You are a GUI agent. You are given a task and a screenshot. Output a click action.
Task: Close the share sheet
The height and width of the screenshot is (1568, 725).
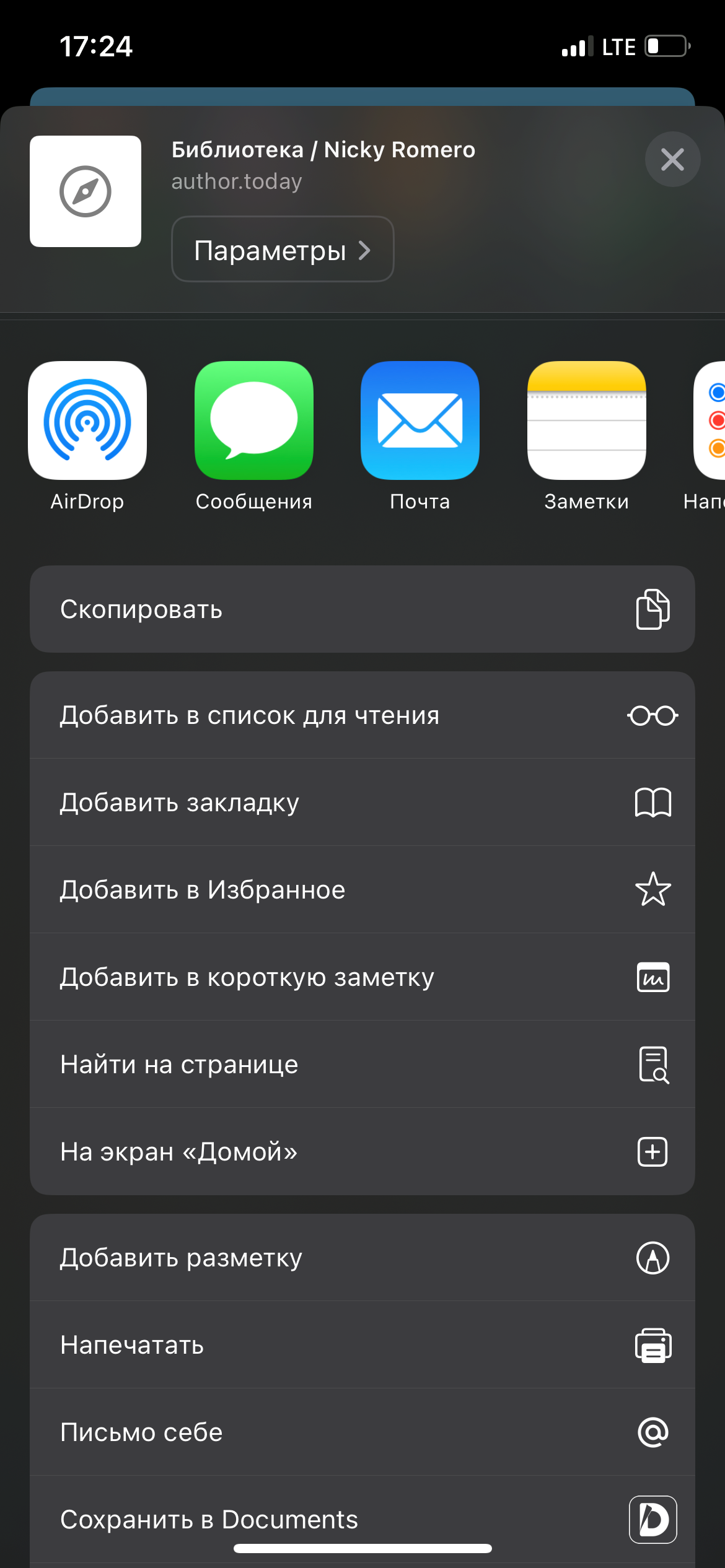coord(672,159)
